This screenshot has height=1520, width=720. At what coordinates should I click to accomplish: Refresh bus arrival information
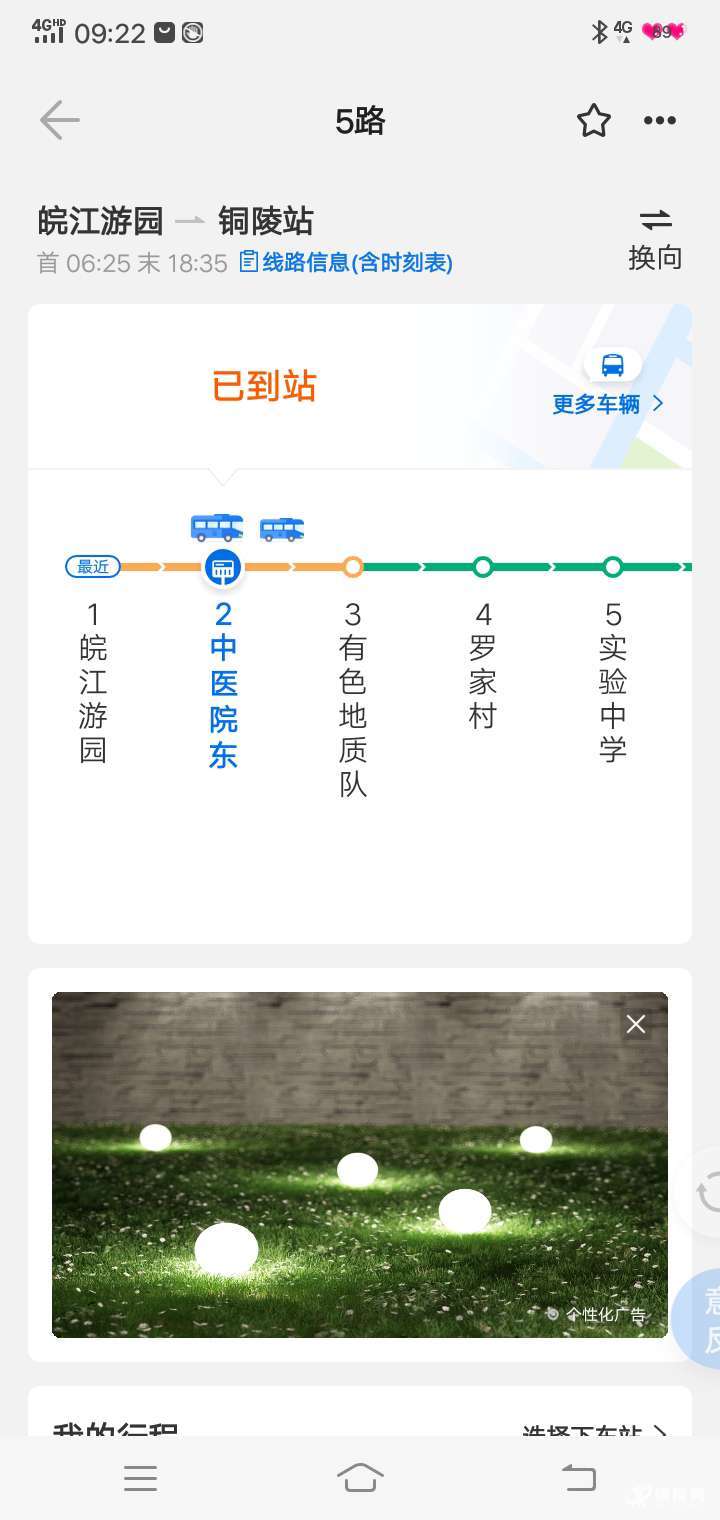tap(707, 1192)
